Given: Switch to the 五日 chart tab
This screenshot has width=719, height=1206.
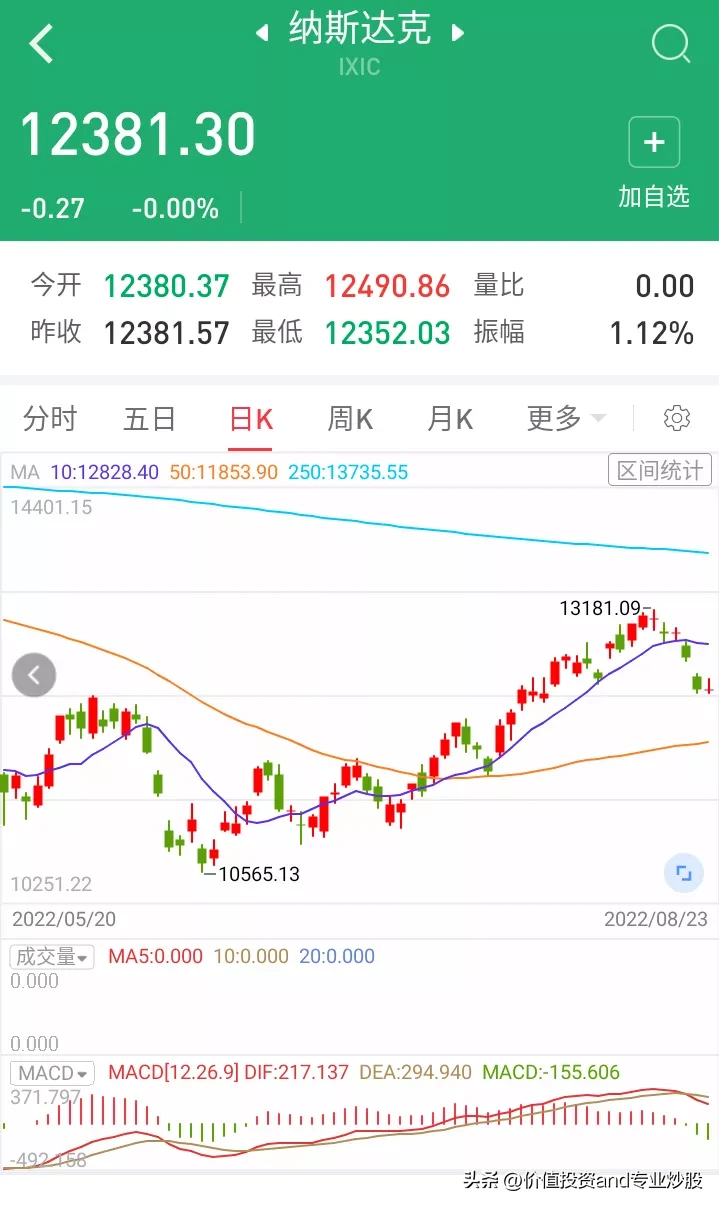Looking at the screenshot, I should click(150, 418).
